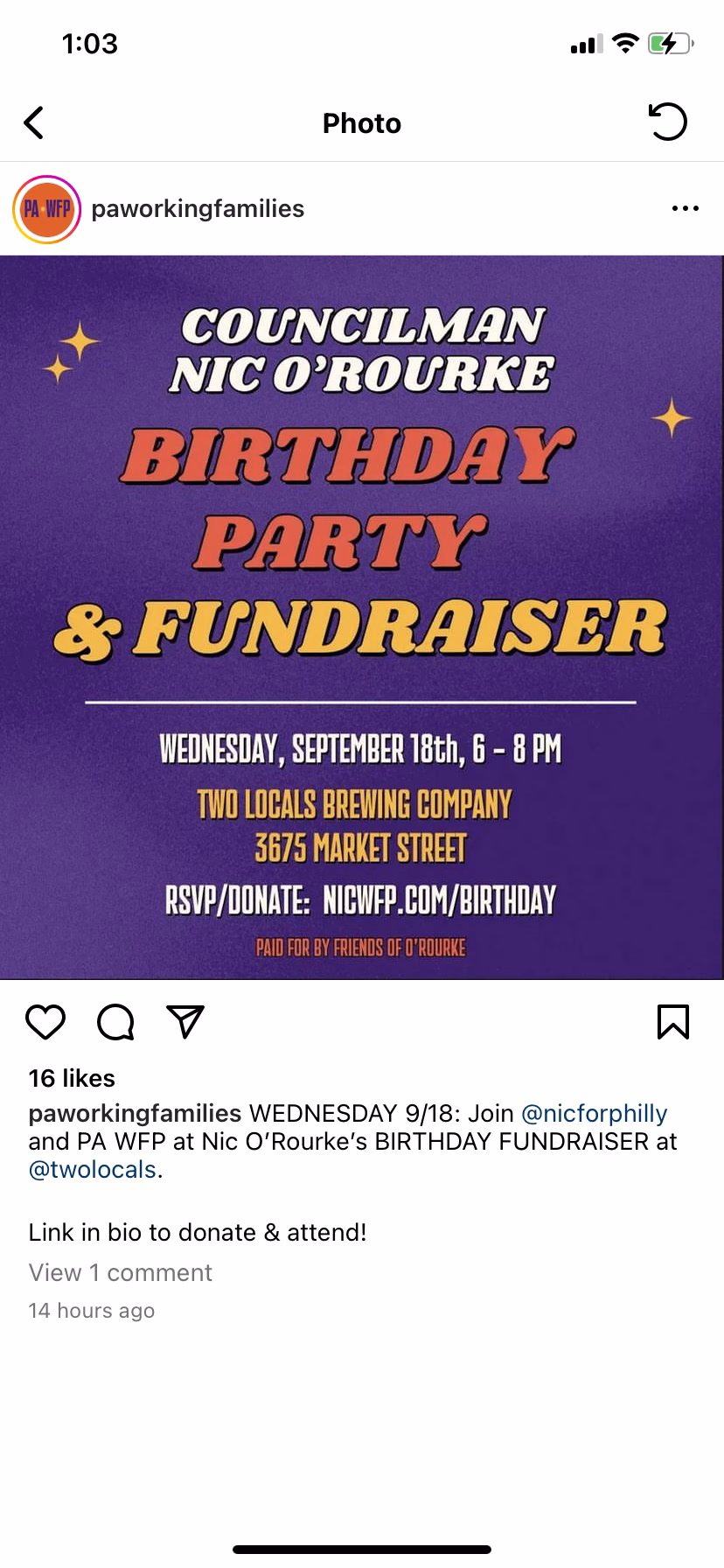View the 16 likes list

[x=72, y=1078]
